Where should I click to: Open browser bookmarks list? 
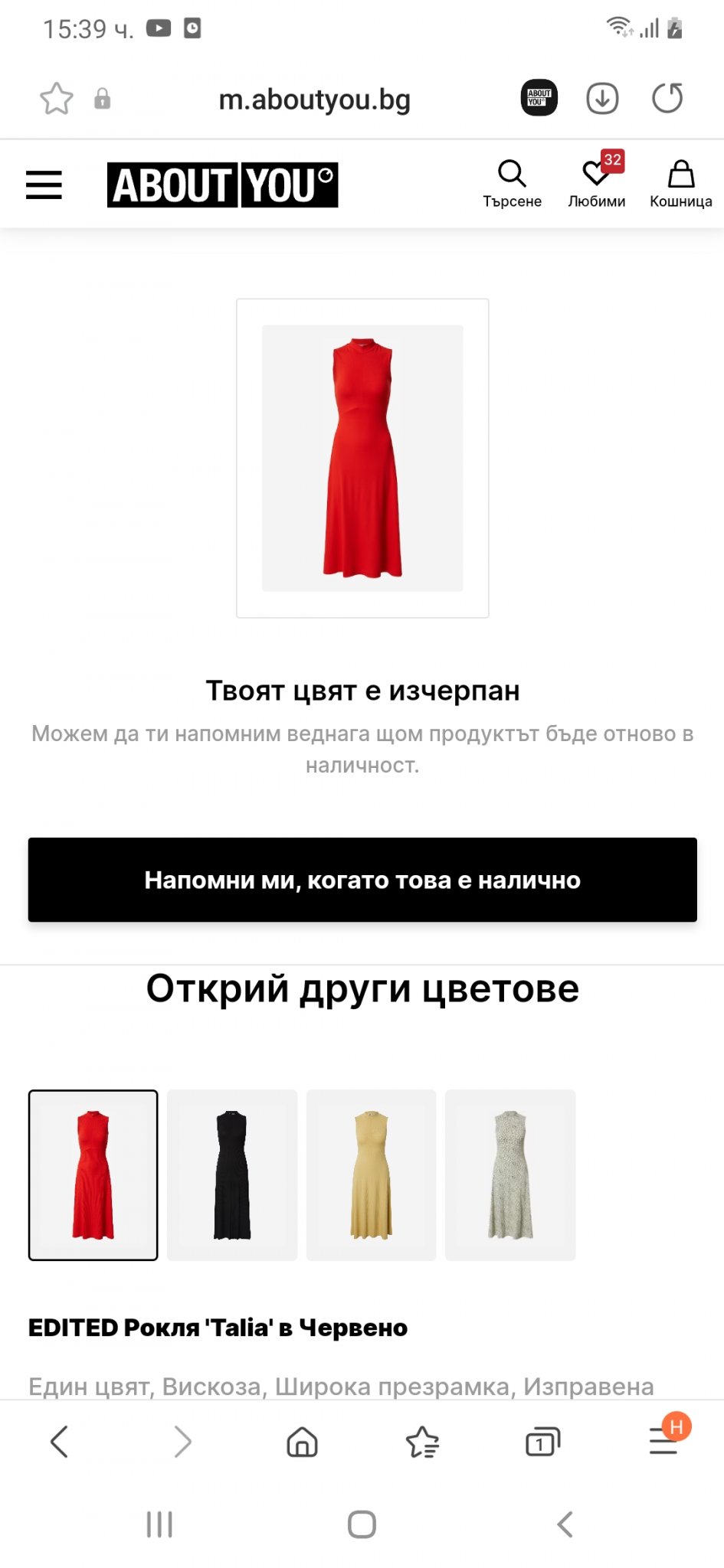(x=422, y=1442)
